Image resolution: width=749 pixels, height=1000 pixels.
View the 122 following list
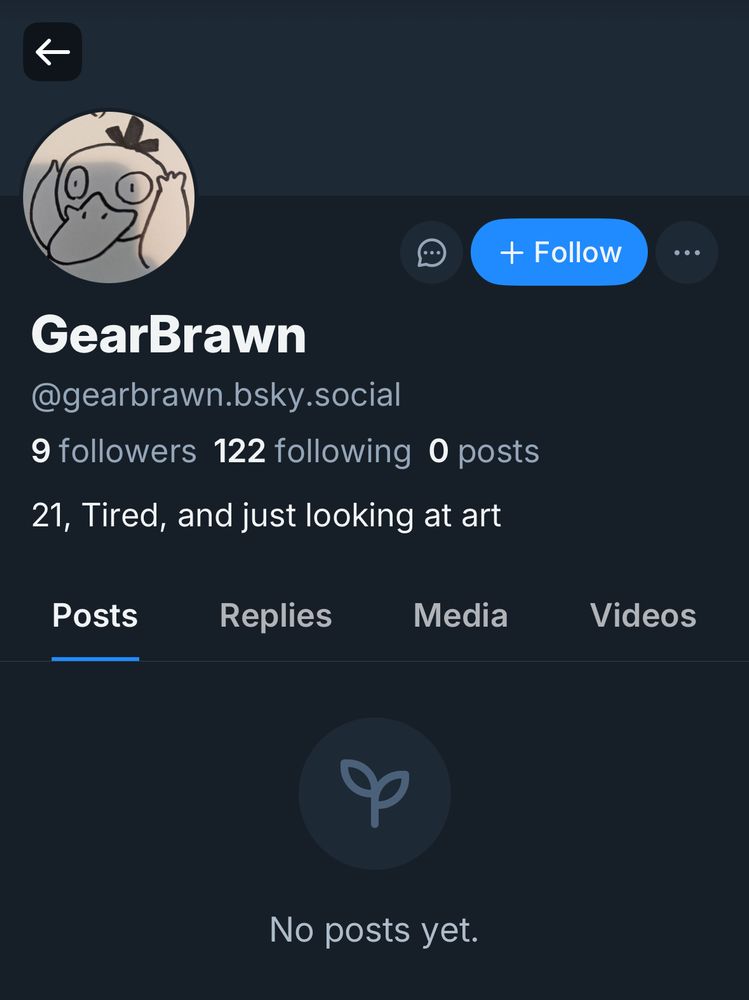pos(312,451)
